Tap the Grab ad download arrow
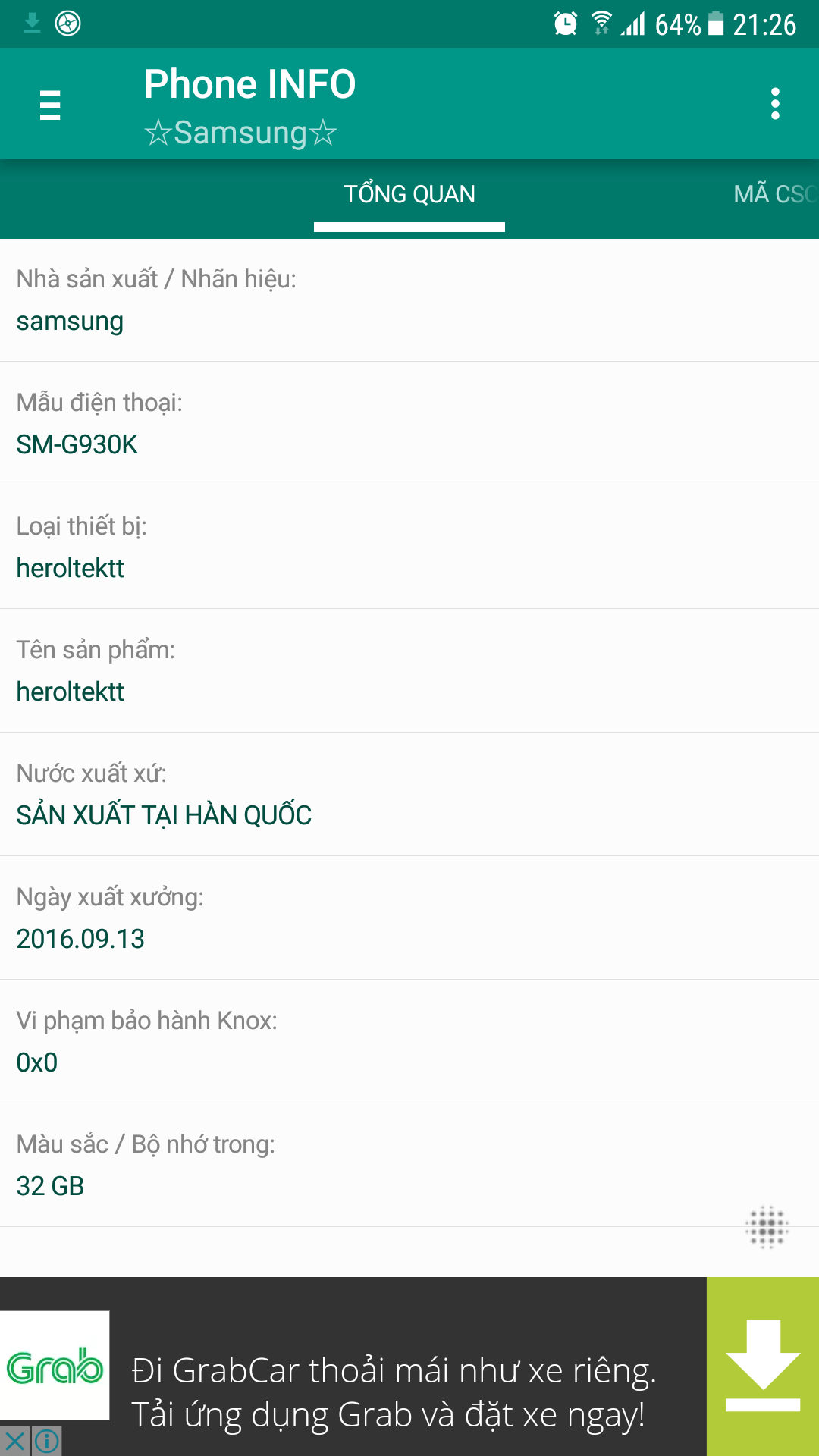Screen dimensions: 819x1456 (x=763, y=1366)
